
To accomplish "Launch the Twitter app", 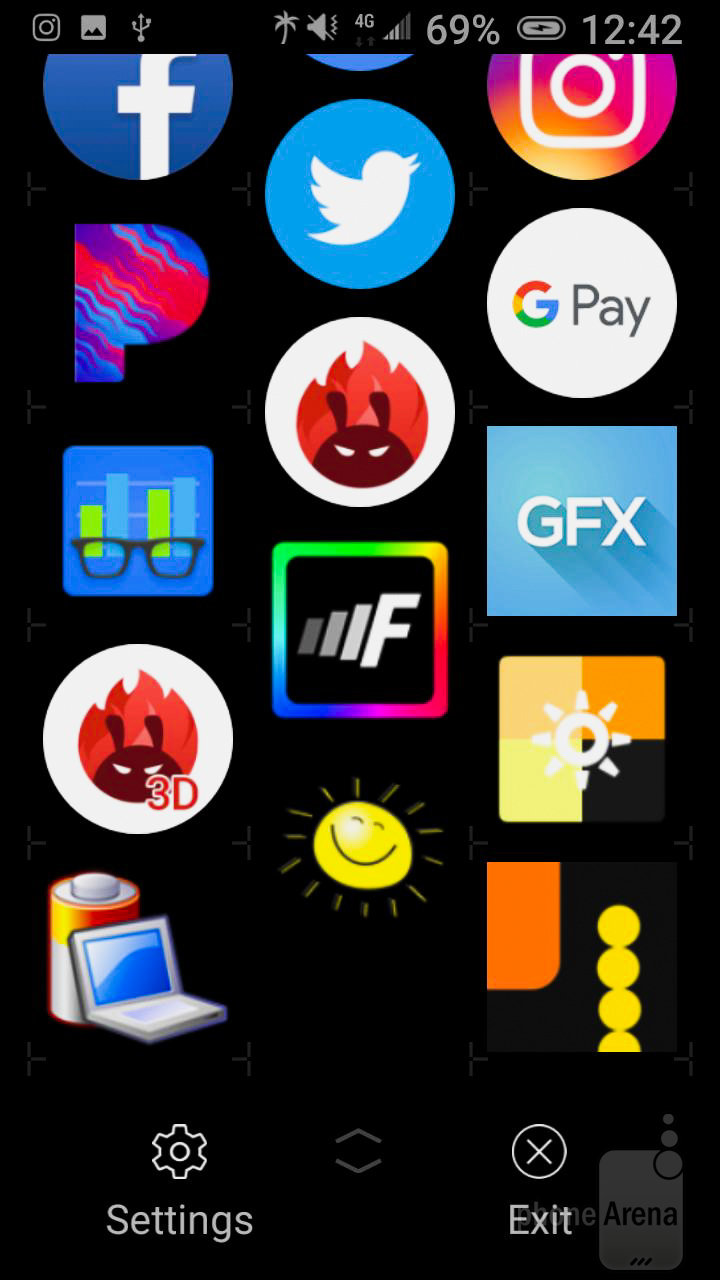I will 360,194.
